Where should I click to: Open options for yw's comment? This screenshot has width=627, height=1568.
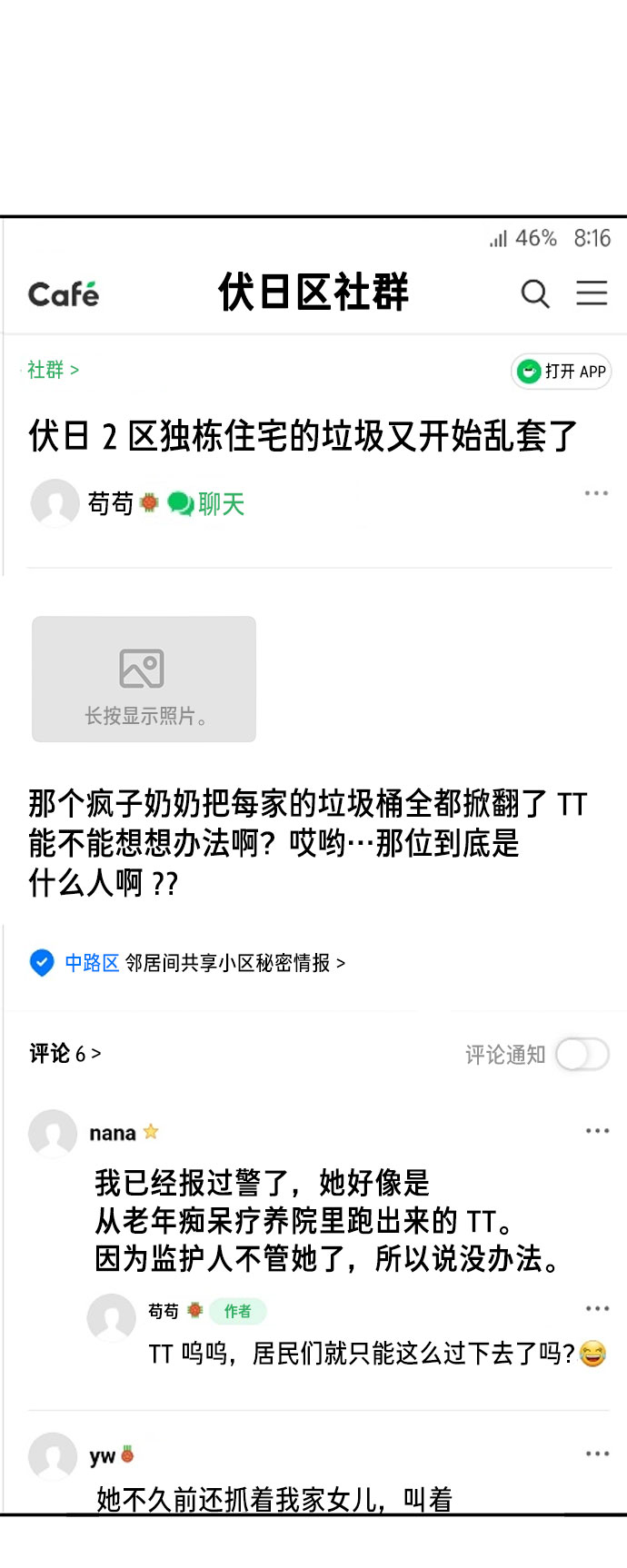pos(597,1454)
